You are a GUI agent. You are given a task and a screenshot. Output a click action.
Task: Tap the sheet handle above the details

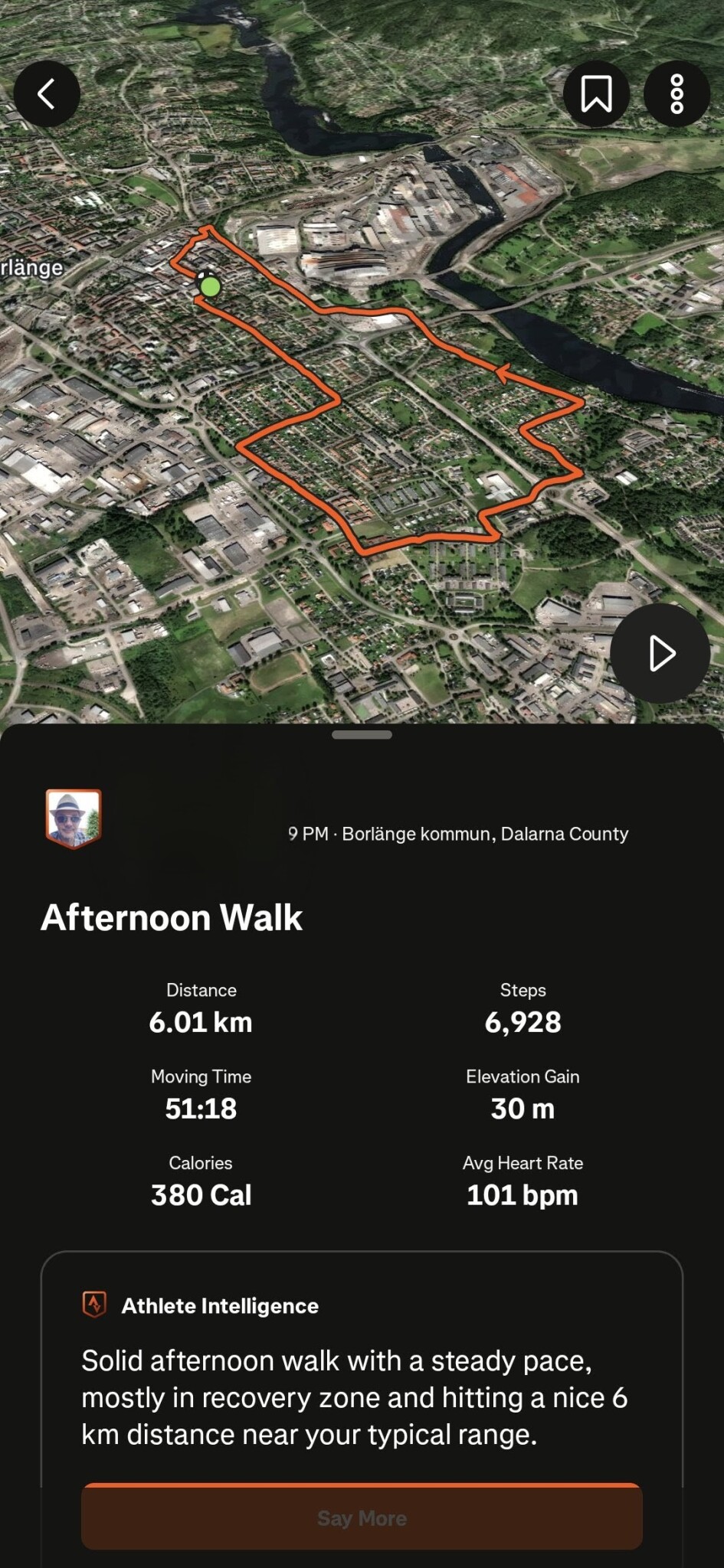362,735
